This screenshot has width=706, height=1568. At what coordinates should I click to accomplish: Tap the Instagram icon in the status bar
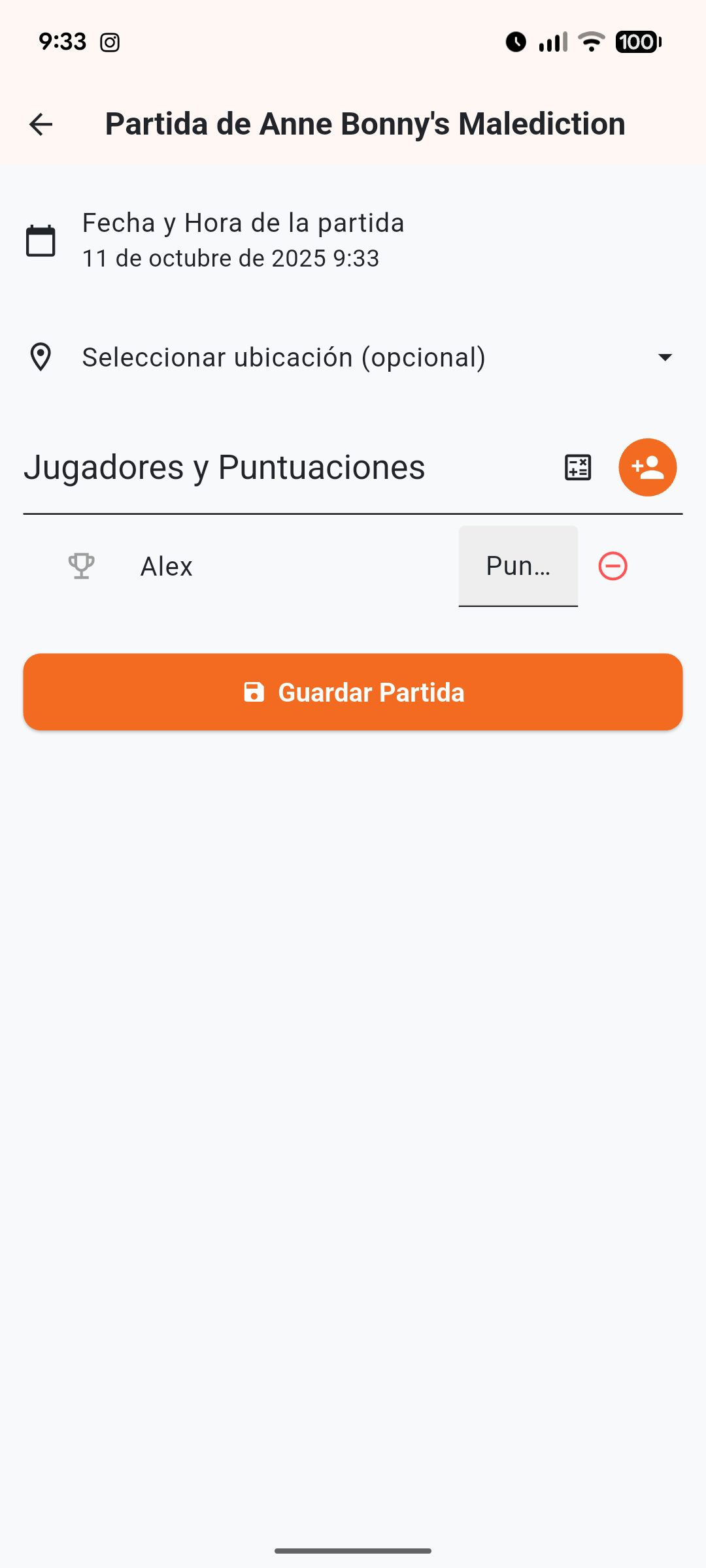point(110,41)
